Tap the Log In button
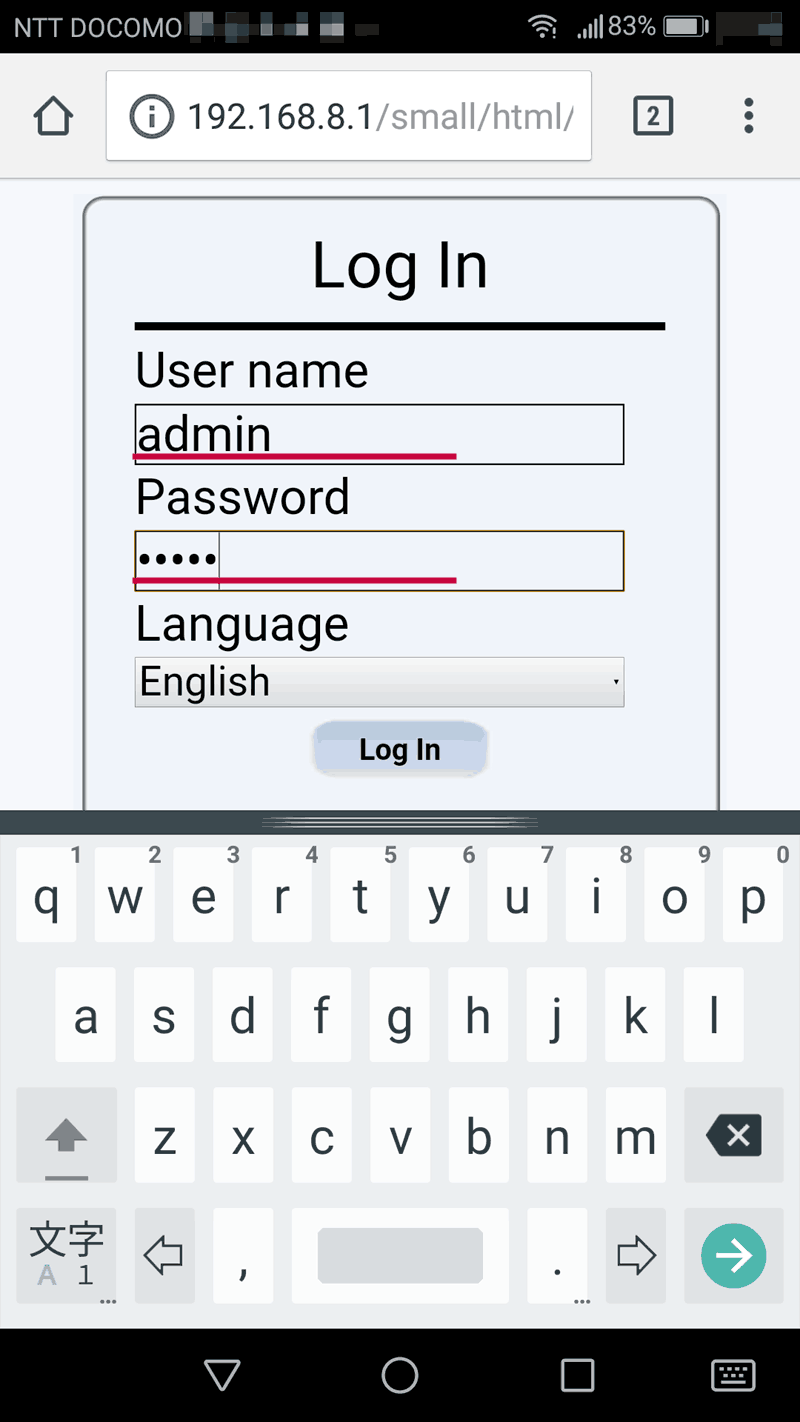 tap(399, 749)
